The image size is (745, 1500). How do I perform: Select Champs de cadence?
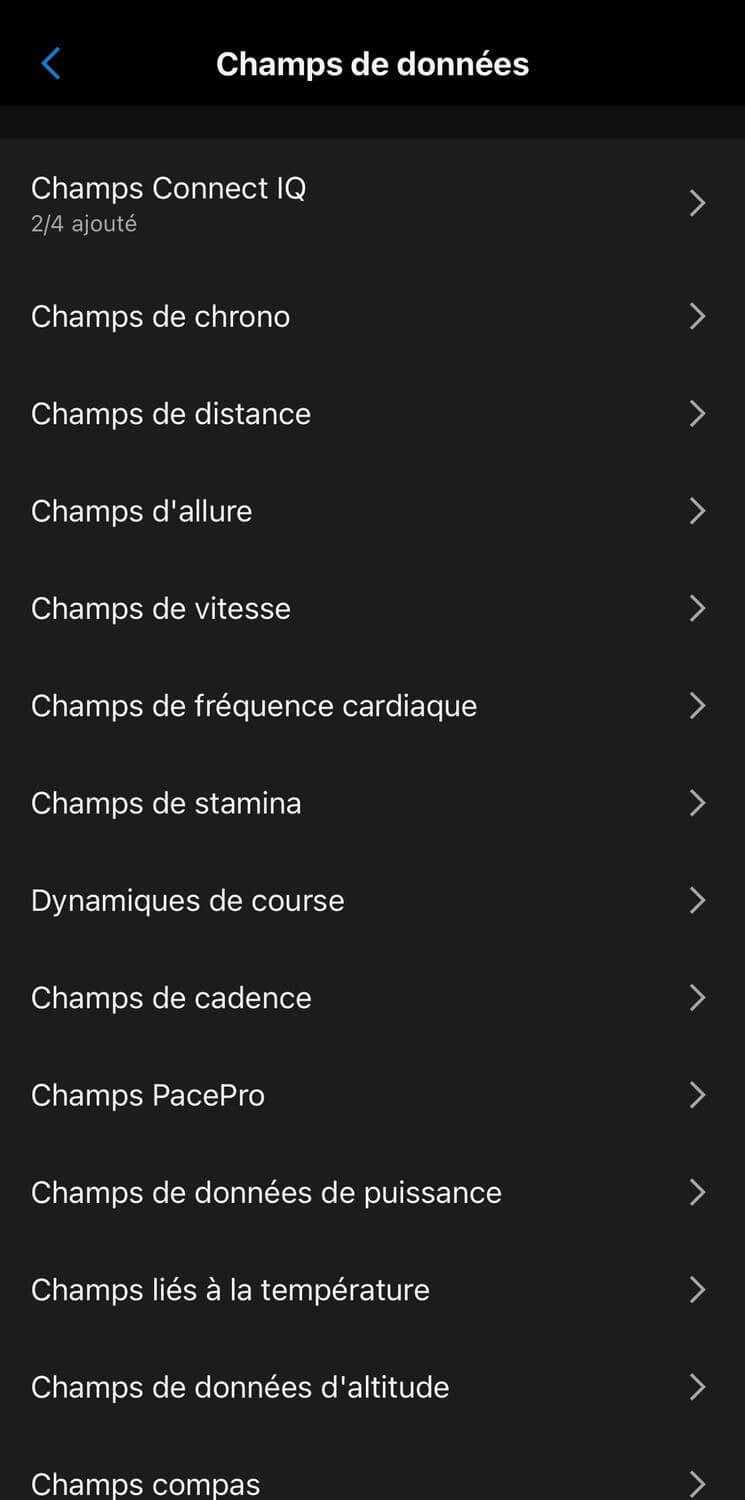pos(372,998)
